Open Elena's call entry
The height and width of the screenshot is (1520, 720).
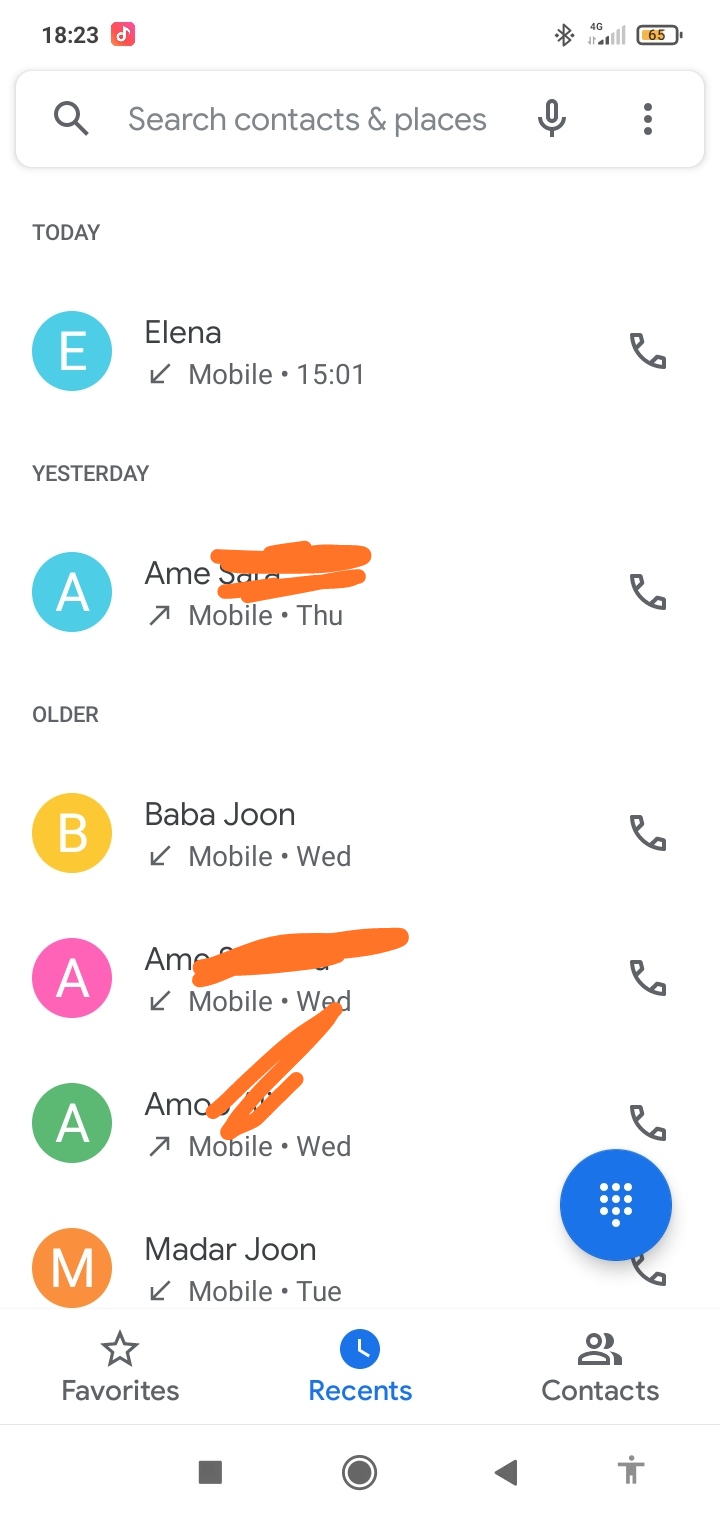(x=300, y=352)
